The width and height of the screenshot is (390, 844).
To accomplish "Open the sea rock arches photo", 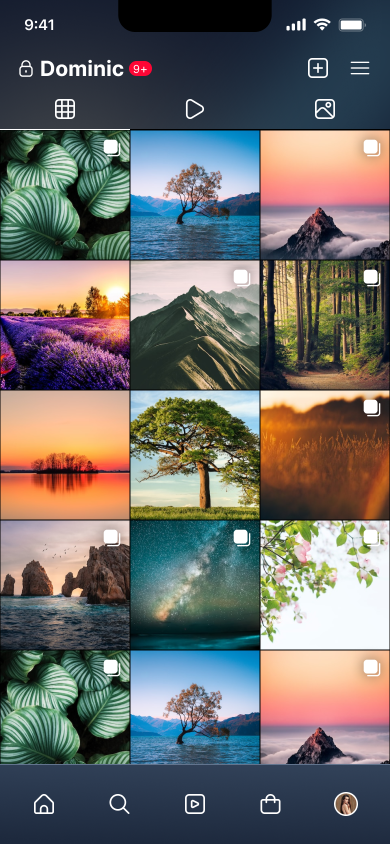I will click(65, 585).
